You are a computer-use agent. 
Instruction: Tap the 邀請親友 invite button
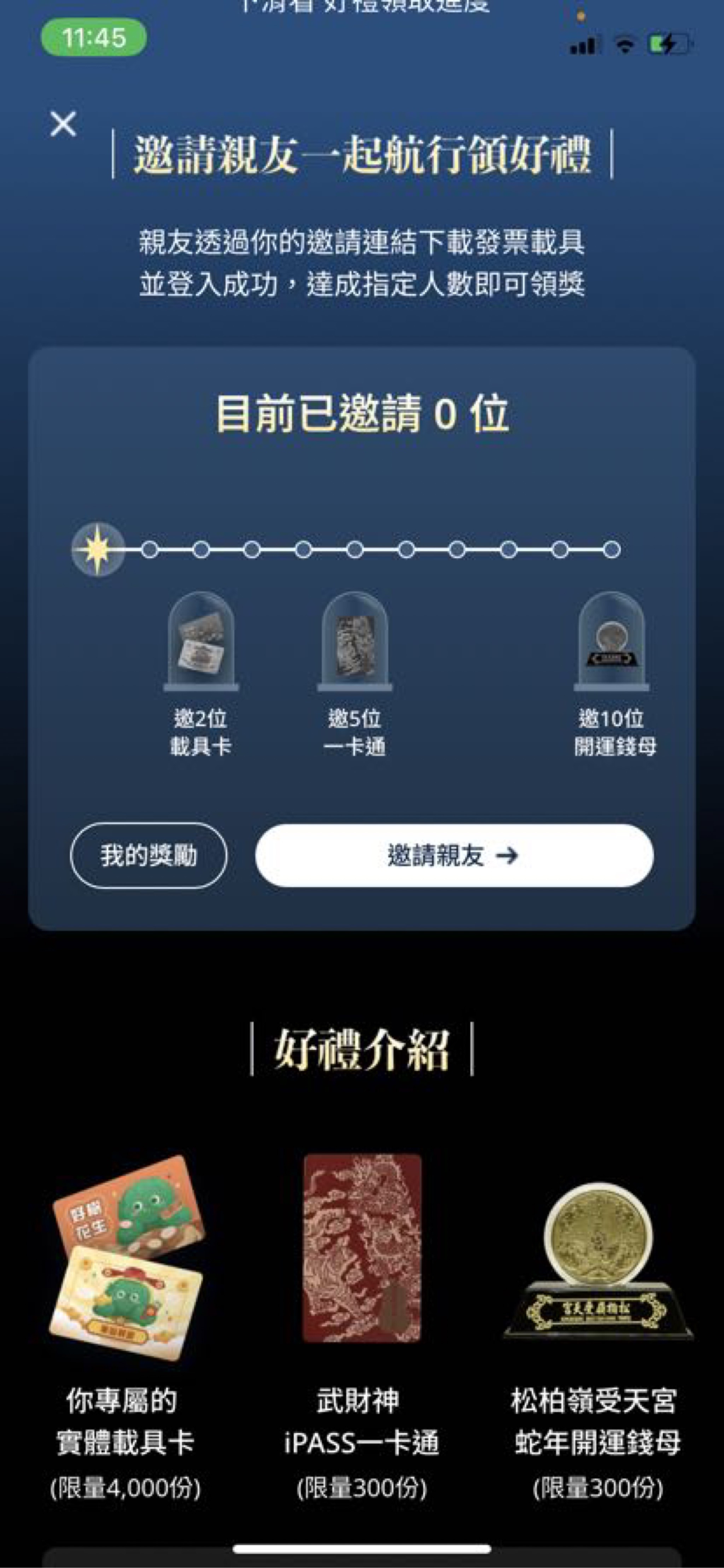(454, 855)
